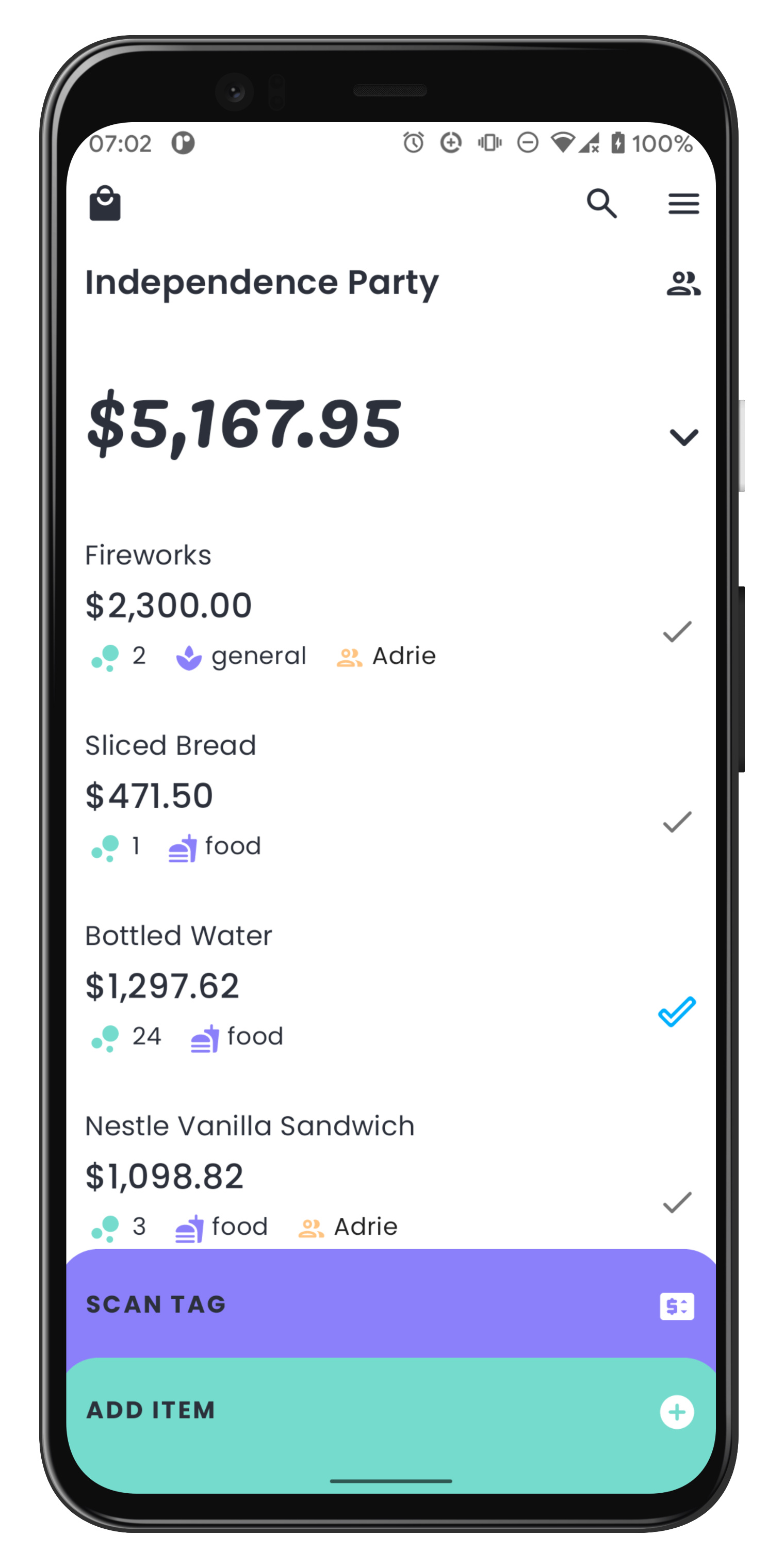784x1568 pixels.
Task: Uncheck Bottled Water
Action: (x=677, y=1011)
